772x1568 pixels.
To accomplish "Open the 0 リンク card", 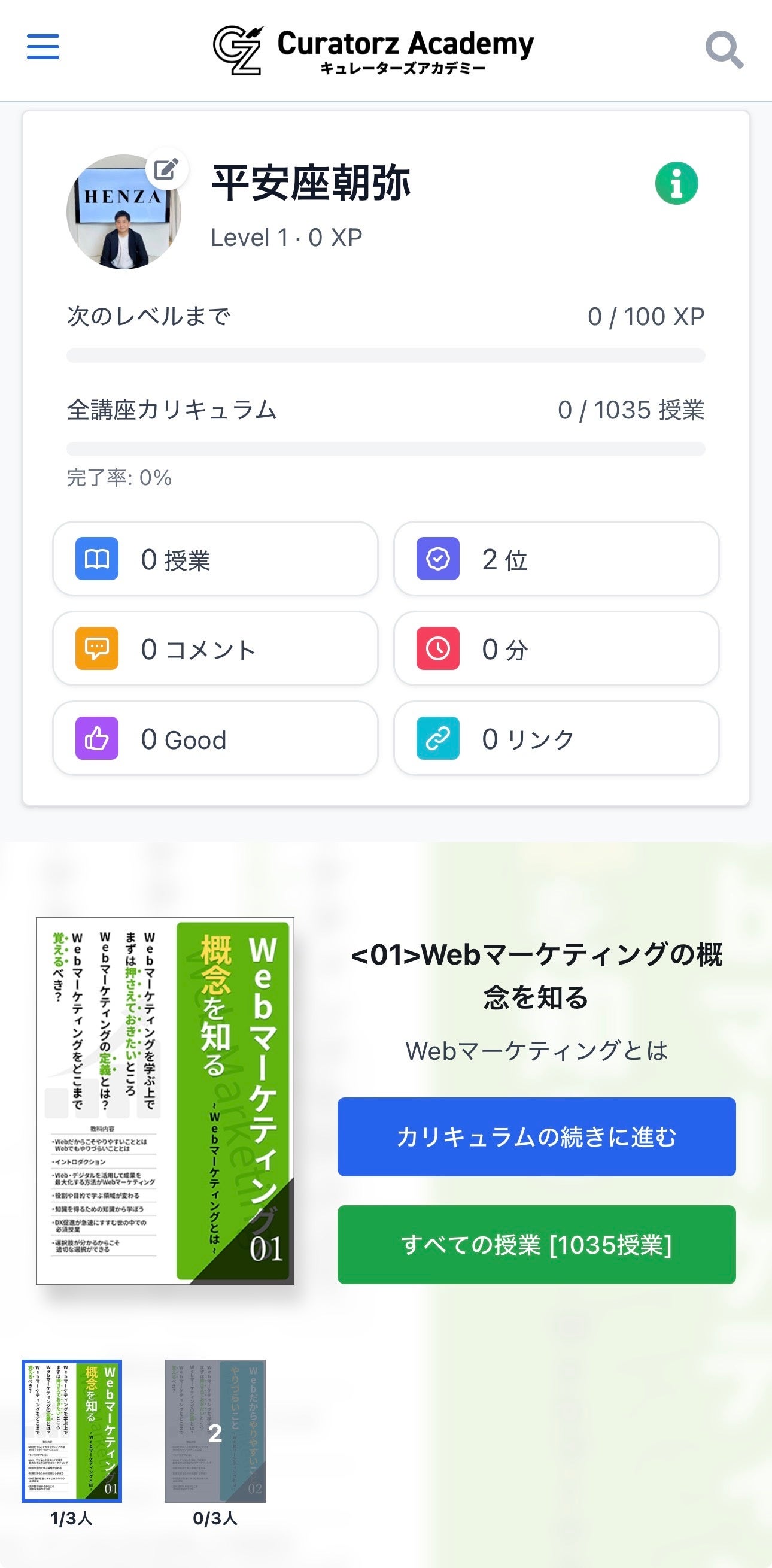I will click(556, 738).
